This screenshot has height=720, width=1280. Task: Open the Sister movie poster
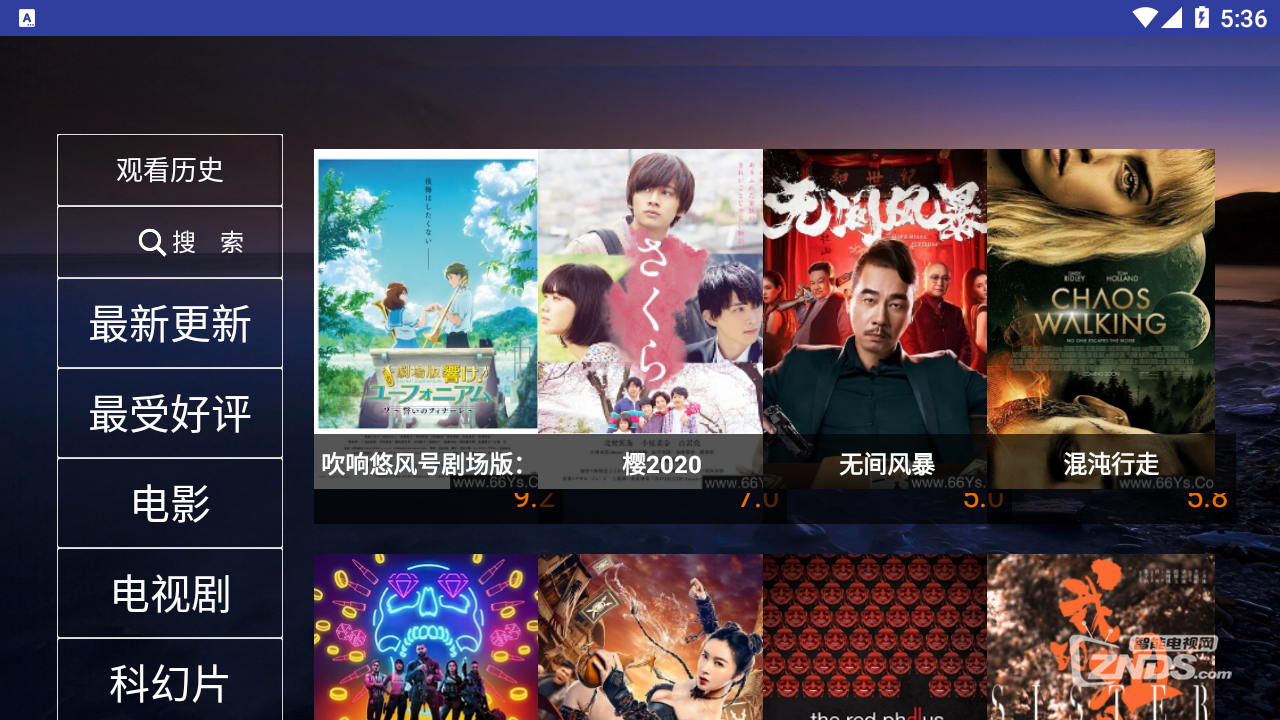(1100, 638)
